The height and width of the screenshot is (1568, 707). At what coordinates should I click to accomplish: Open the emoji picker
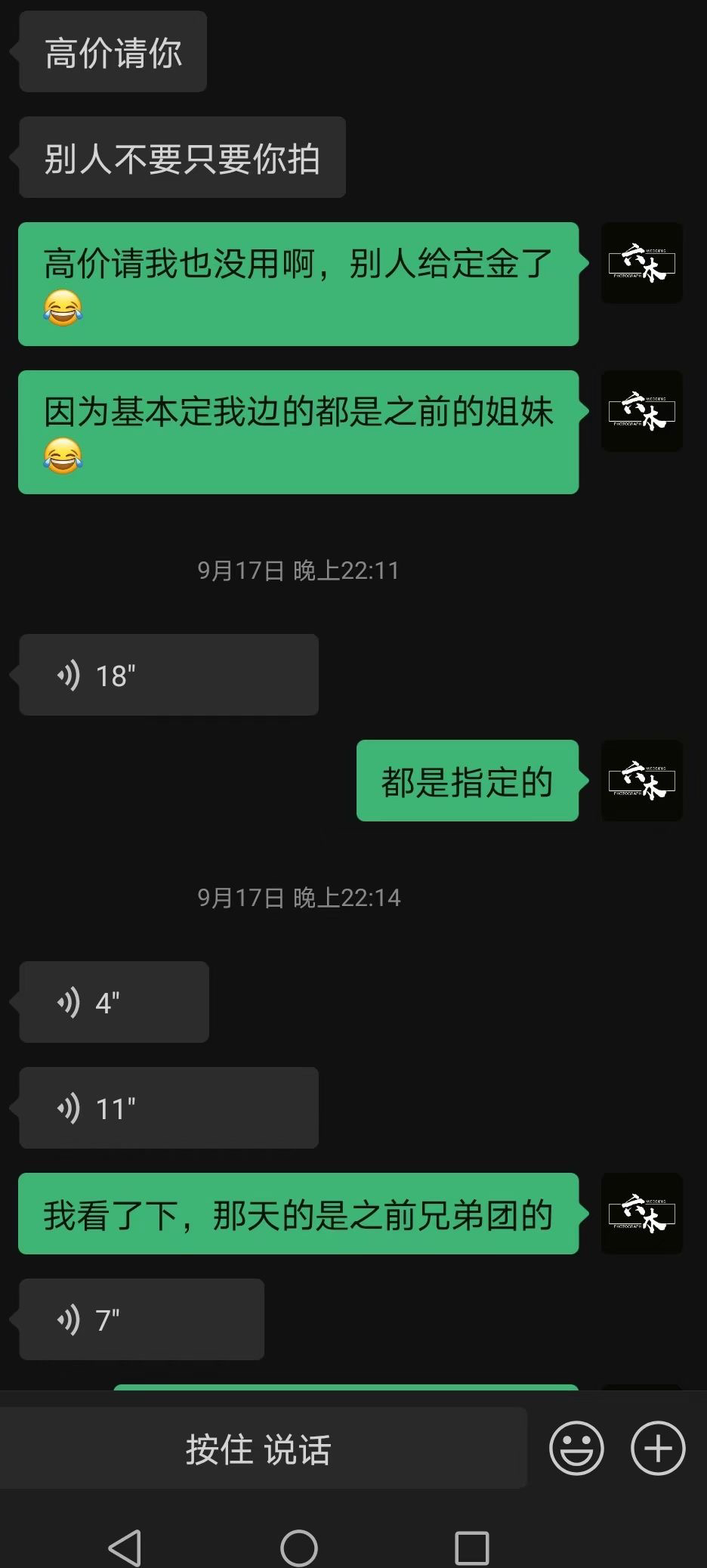pos(576,1449)
